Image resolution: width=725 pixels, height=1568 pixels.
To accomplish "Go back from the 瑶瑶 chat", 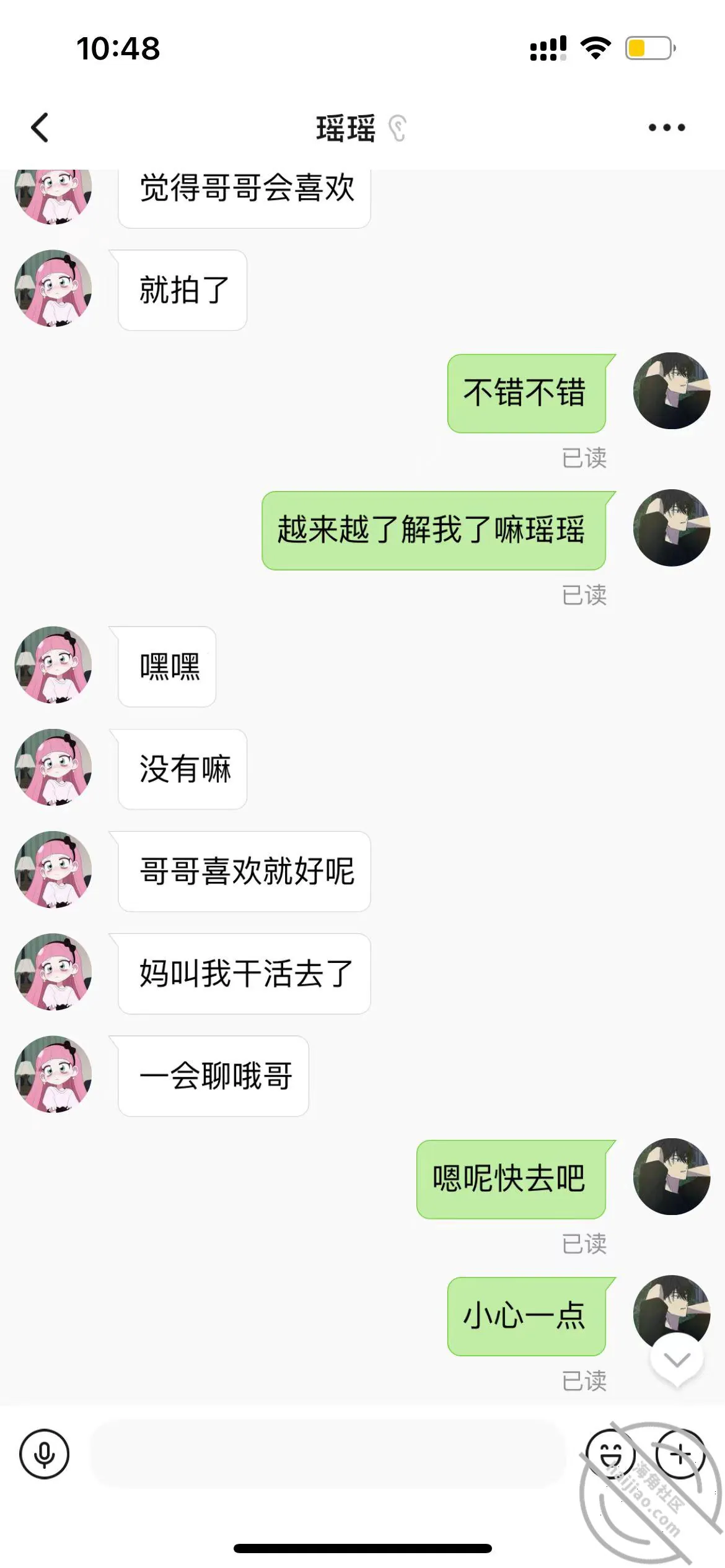I will point(40,128).
